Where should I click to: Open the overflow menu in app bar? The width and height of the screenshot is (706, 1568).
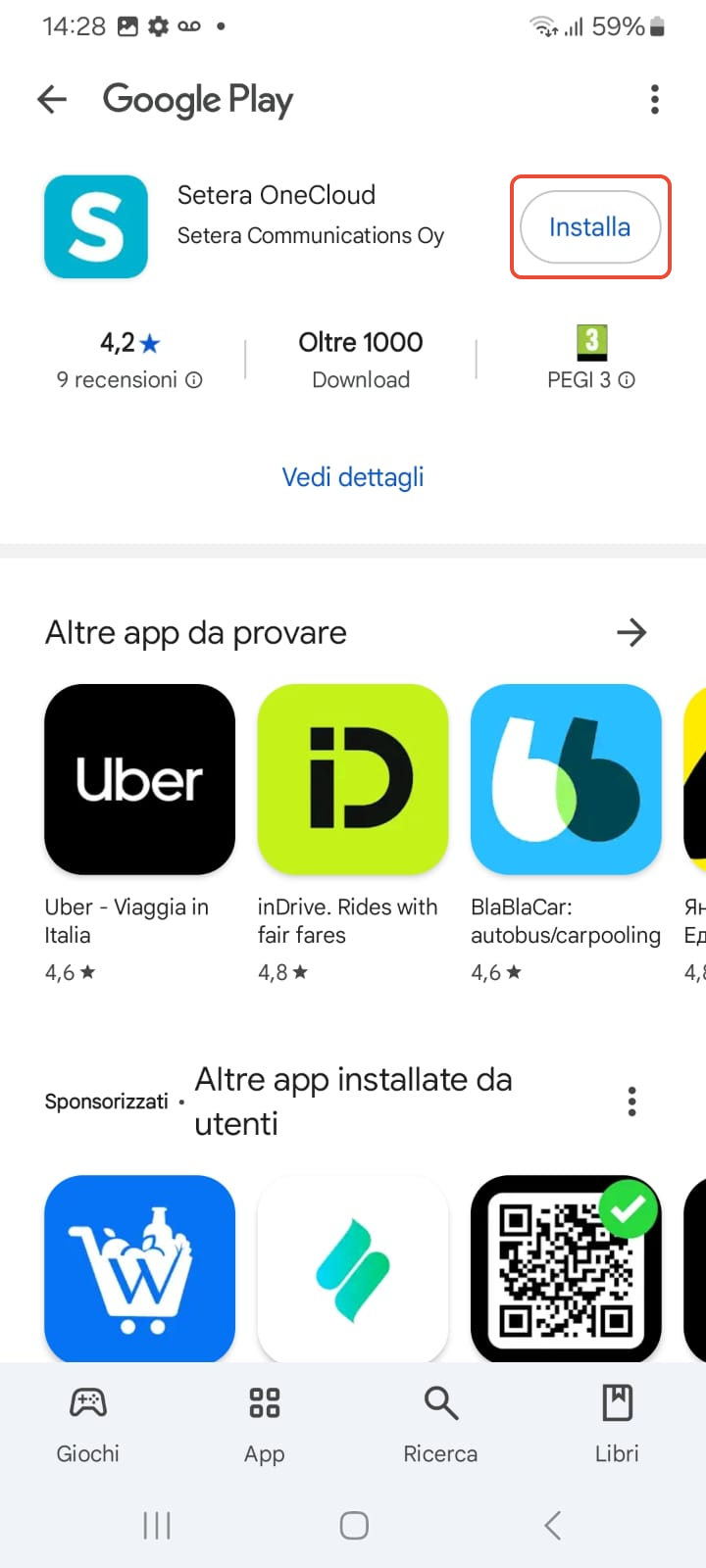[654, 99]
